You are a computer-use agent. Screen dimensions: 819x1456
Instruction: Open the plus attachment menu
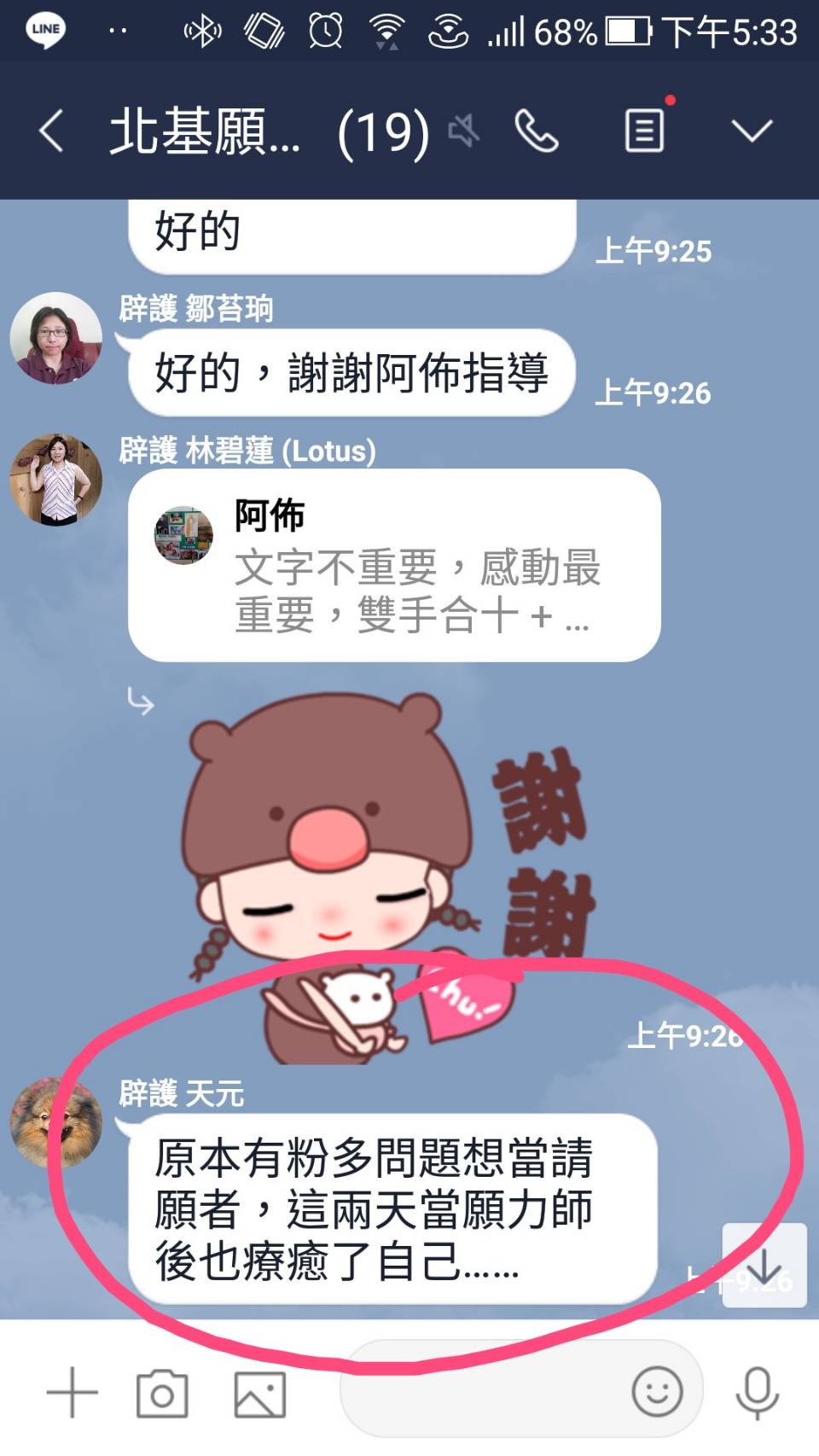pyautogui.click(x=72, y=1393)
